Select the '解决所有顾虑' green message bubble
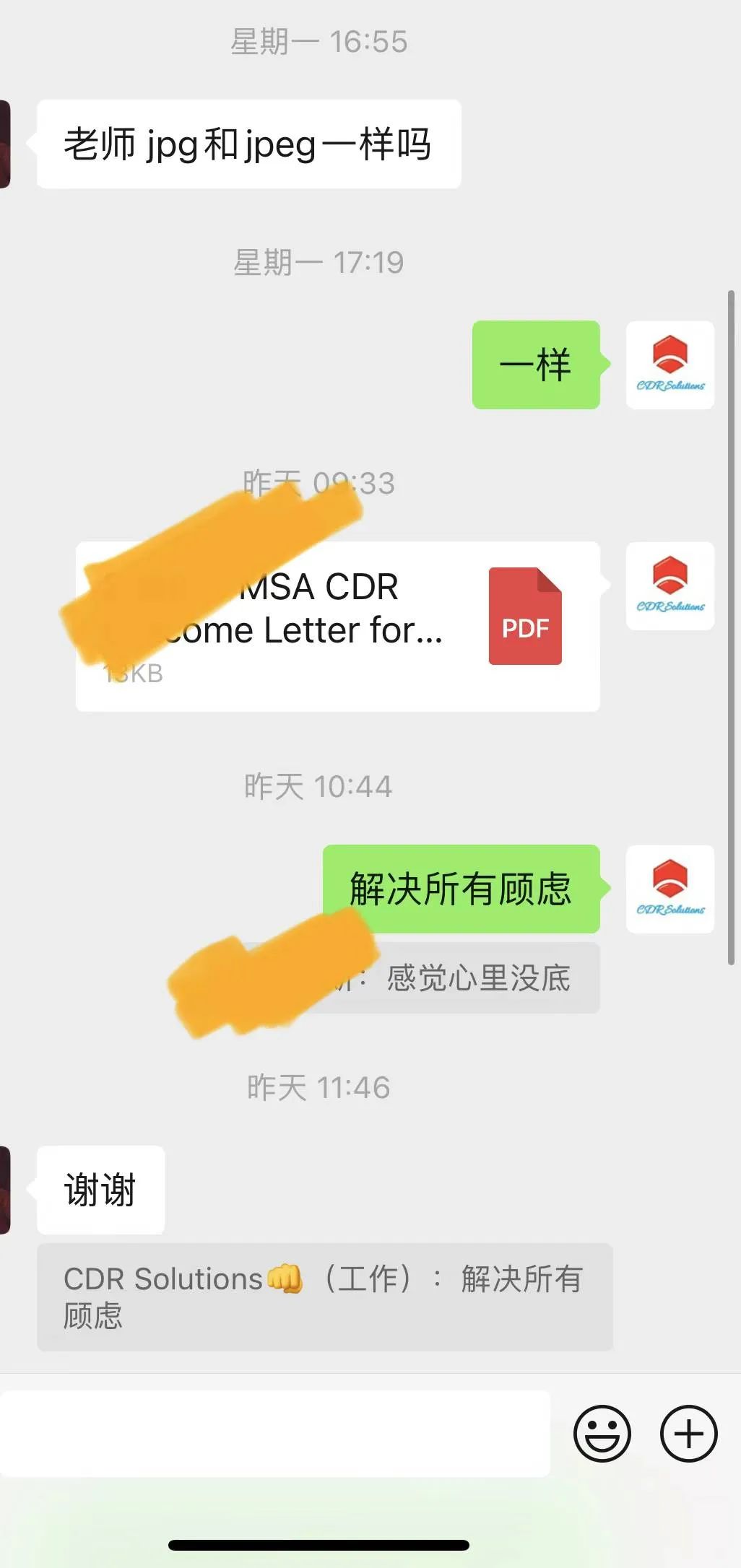This screenshot has width=741, height=1568. (462, 890)
